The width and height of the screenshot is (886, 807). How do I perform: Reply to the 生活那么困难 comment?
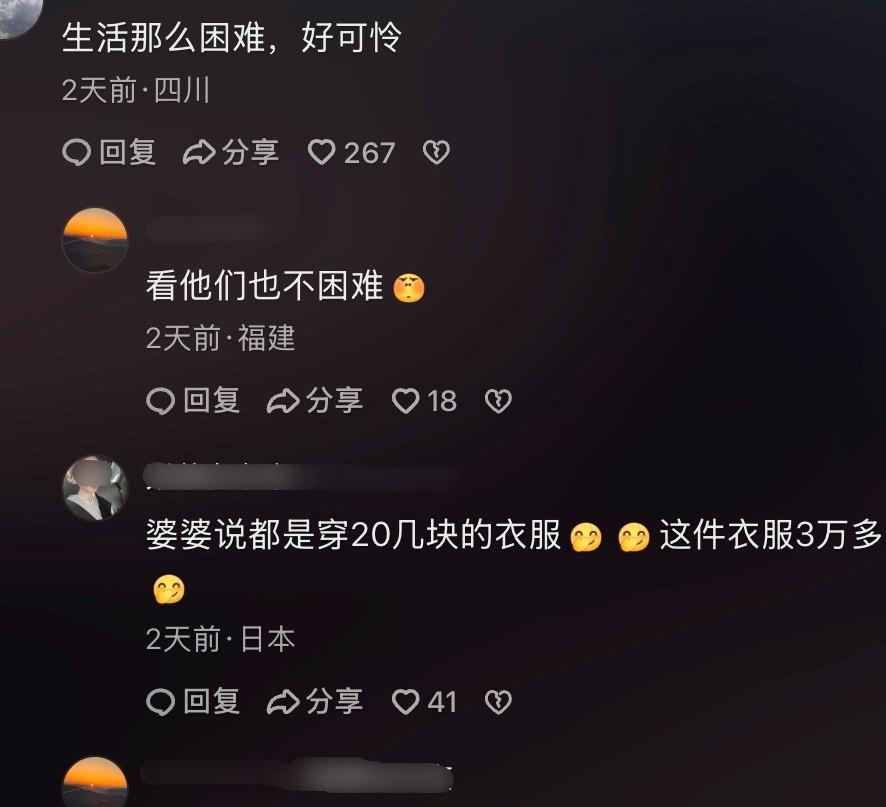(x=109, y=152)
